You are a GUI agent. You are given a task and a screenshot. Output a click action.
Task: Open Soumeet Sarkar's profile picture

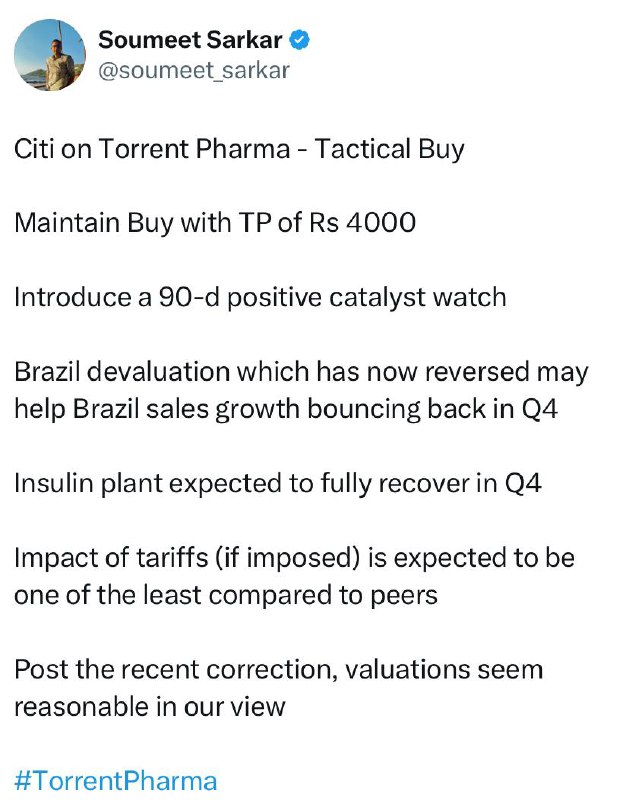[x=50, y=55]
